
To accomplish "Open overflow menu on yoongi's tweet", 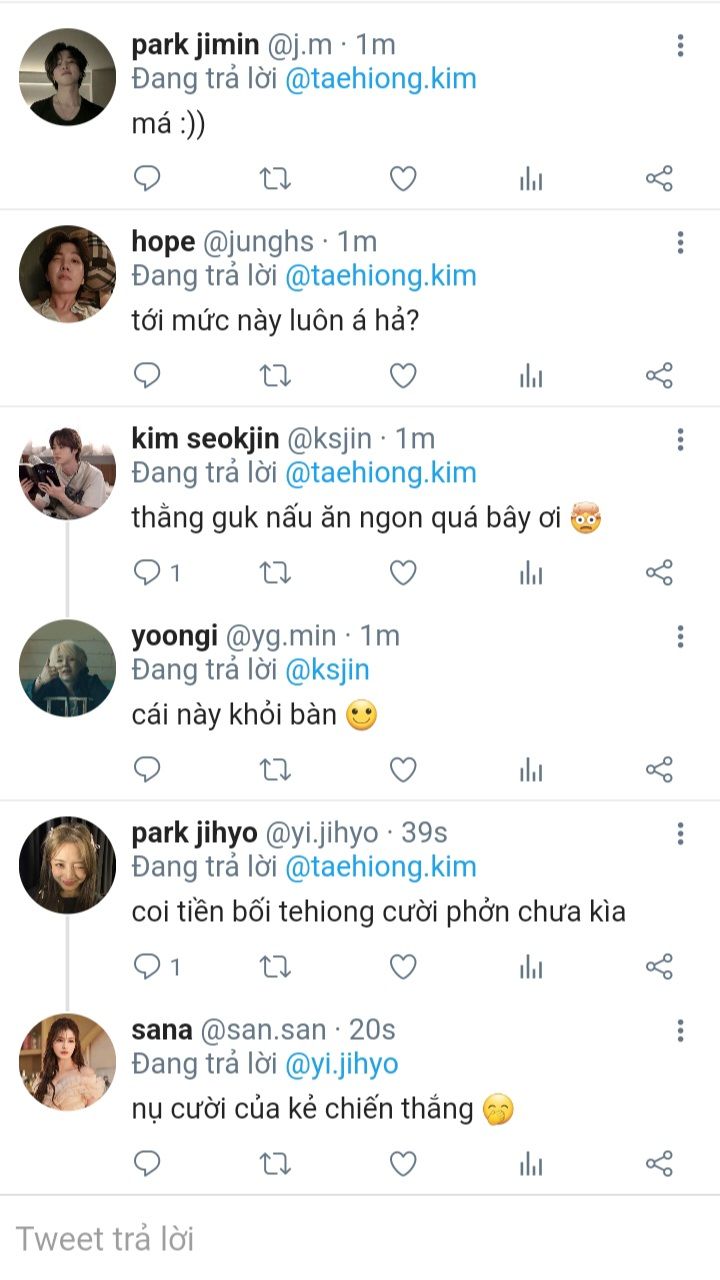I will [680, 636].
